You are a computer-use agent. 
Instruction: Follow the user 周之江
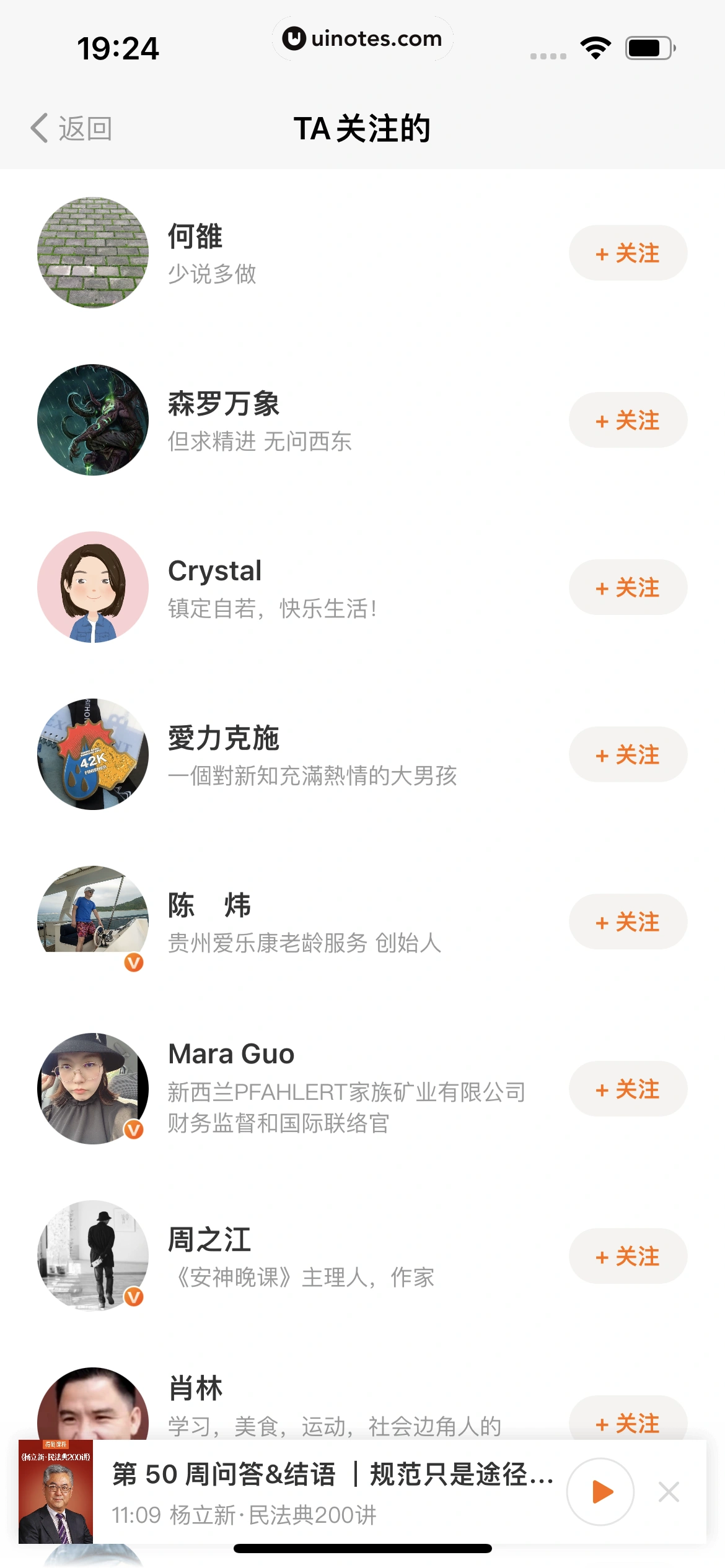(x=628, y=1257)
